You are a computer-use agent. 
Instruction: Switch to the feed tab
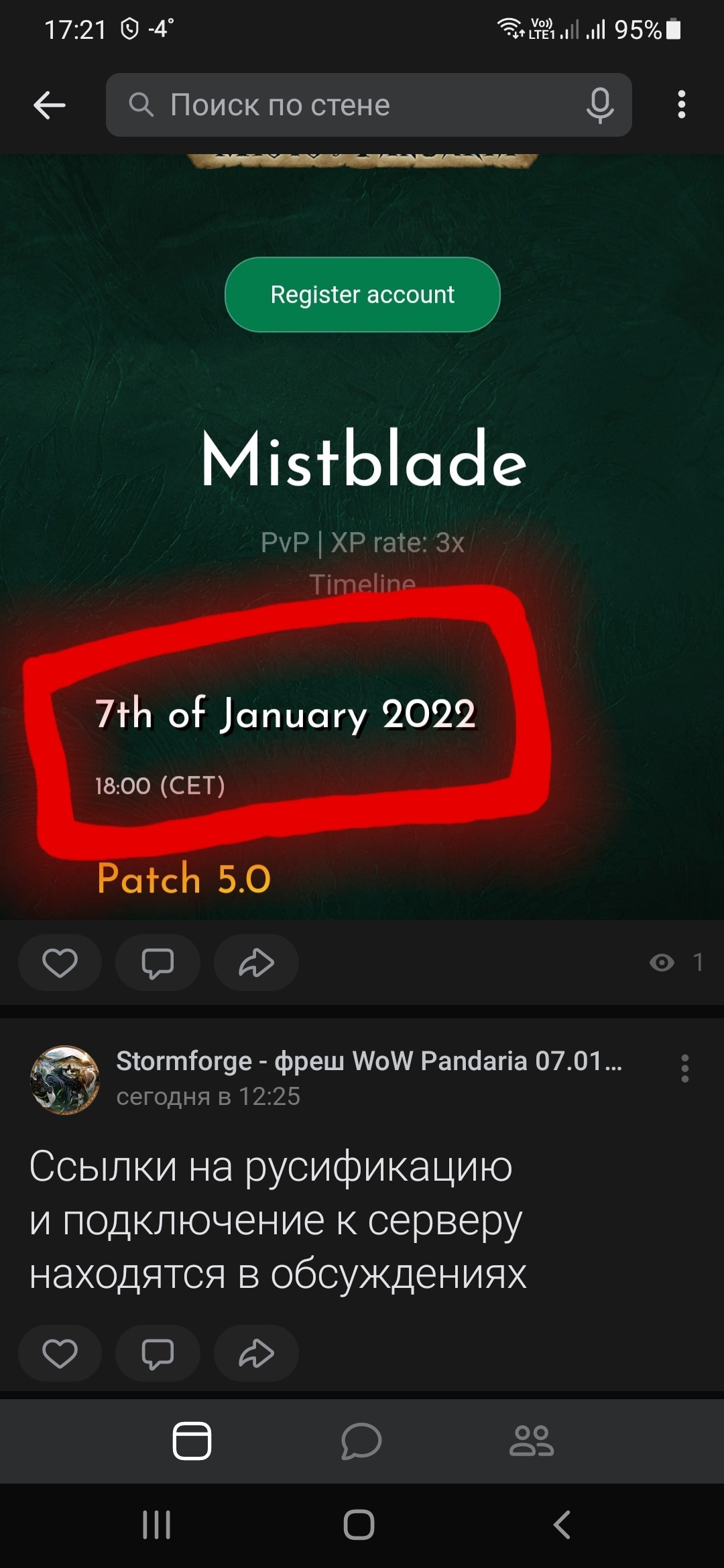click(192, 1440)
